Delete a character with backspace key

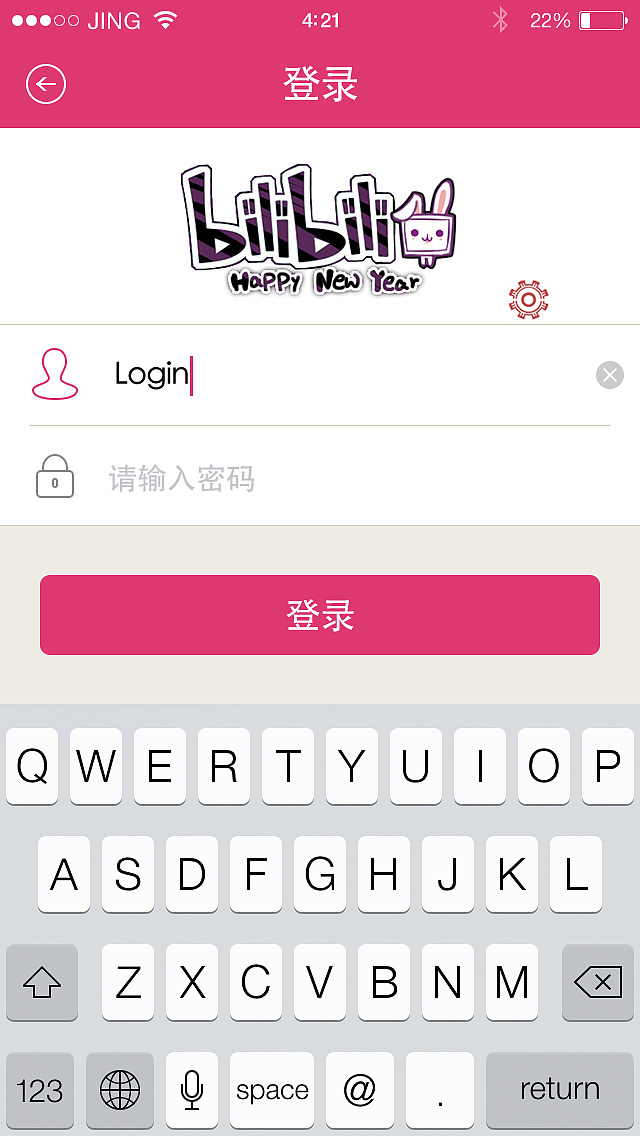click(598, 984)
